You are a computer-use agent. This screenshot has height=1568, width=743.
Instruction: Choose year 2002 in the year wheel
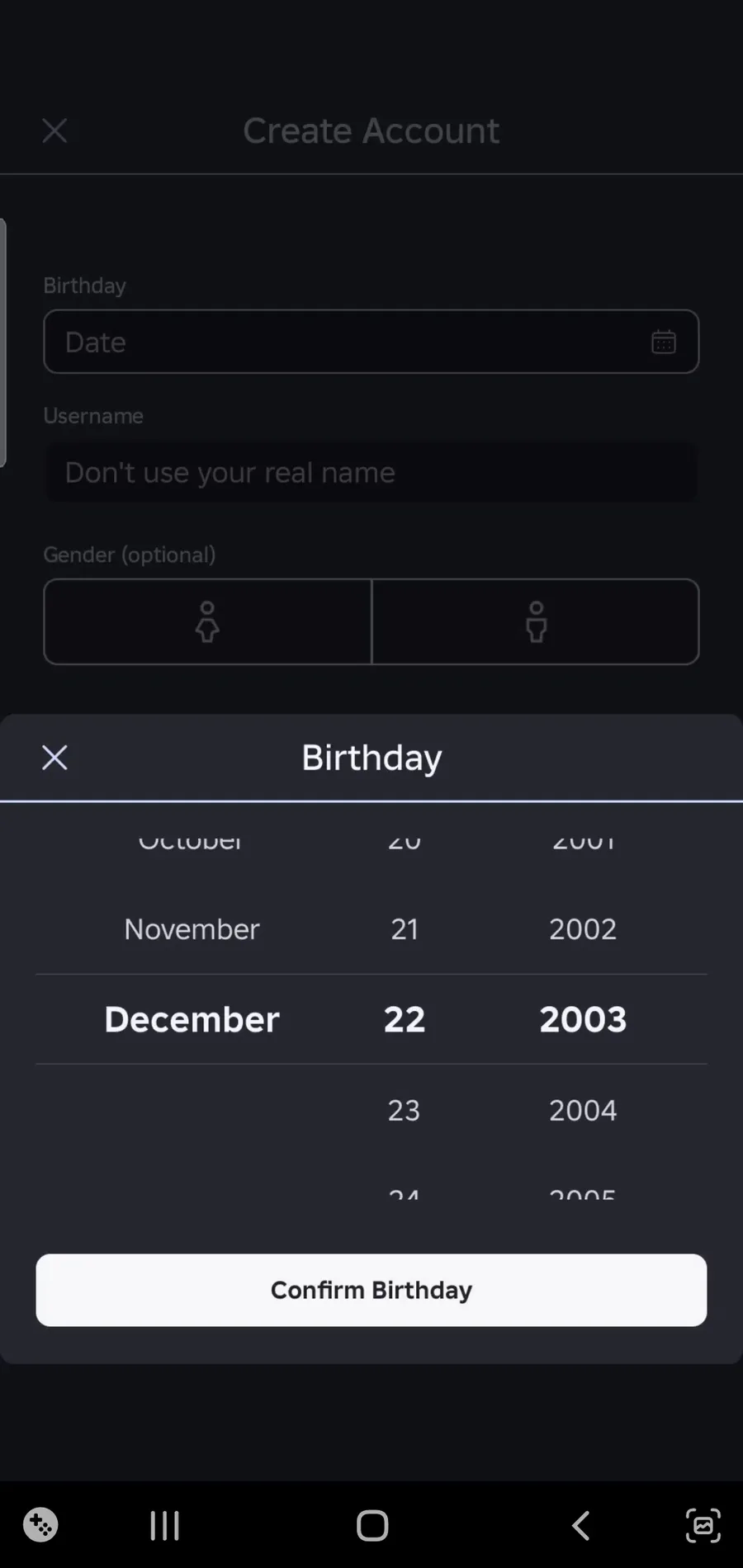583,929
